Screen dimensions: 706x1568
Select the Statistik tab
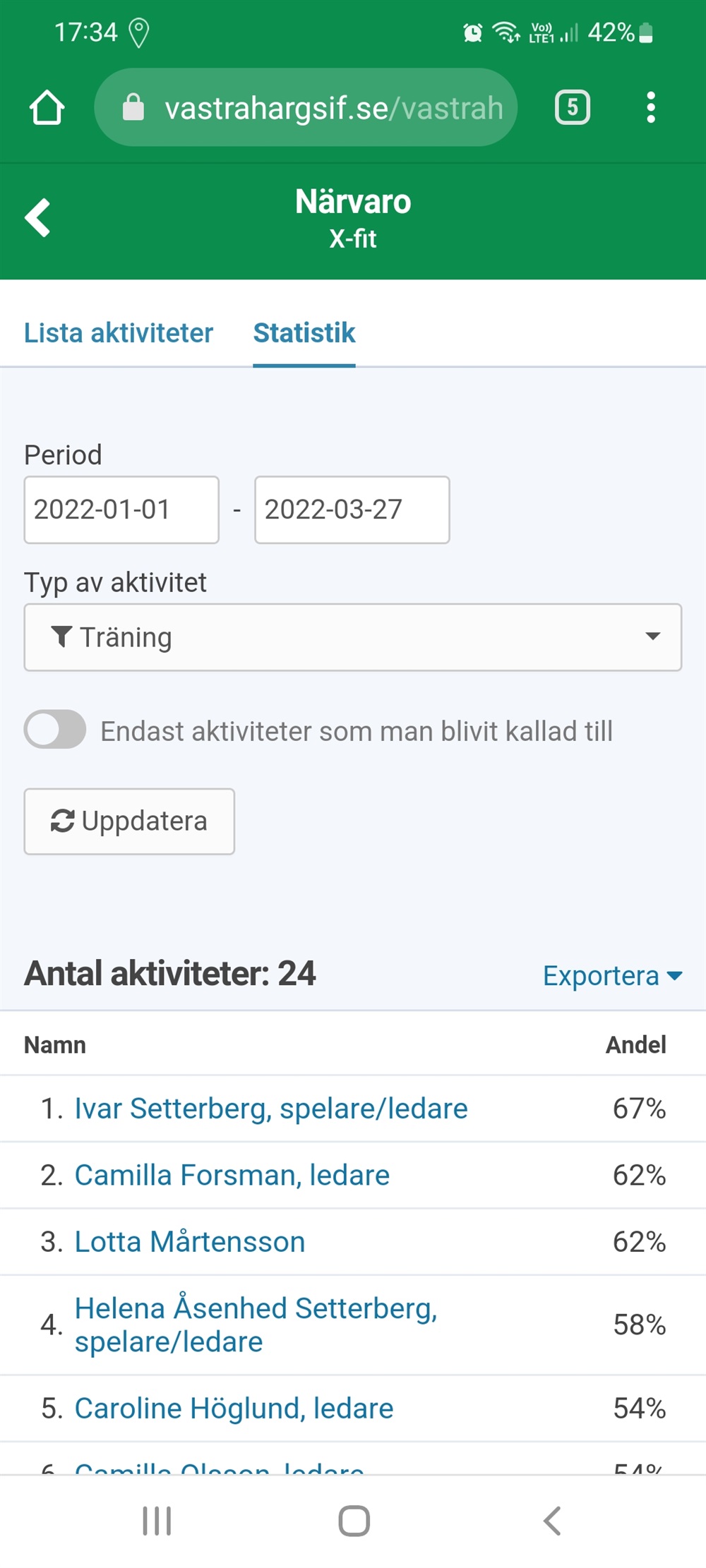304,332
